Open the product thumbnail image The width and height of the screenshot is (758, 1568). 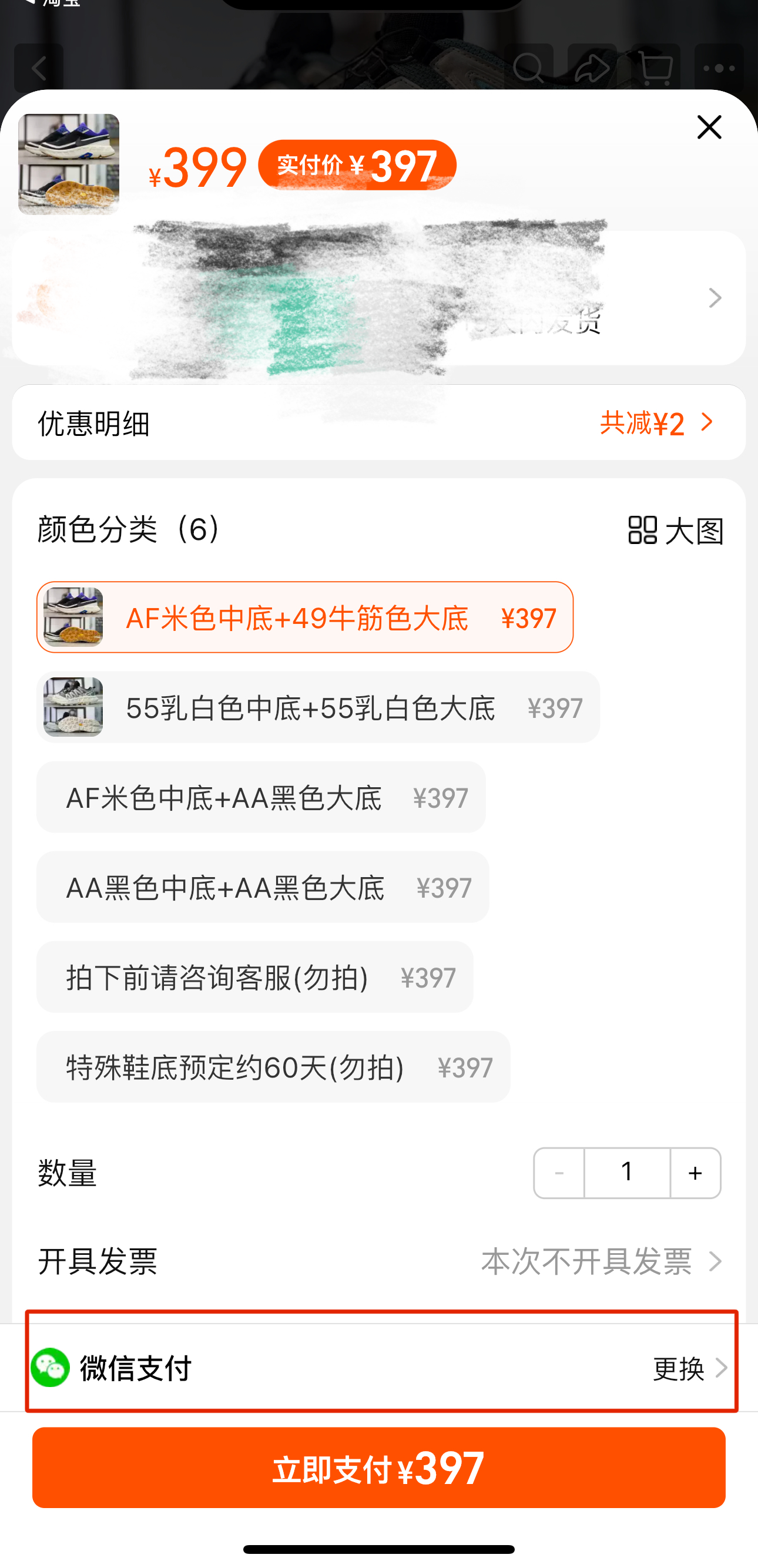pyautogui.click(x=69, y=164)
